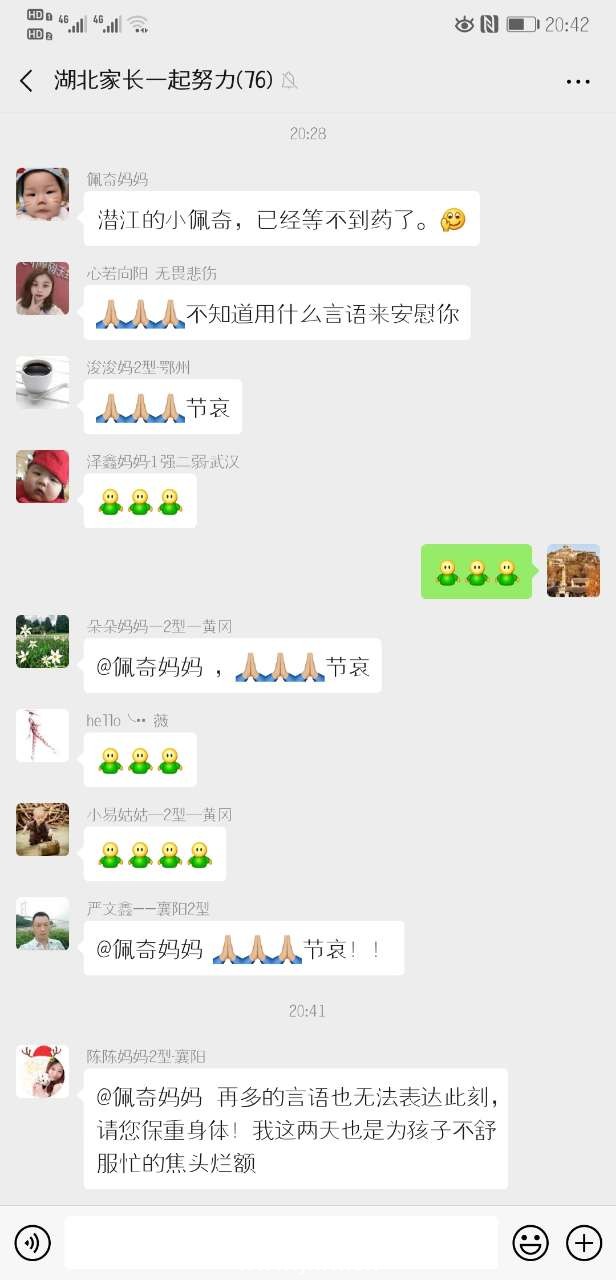Open the group chat's three-dot menu
The width and height of the screenshot is (616, 1280).
click(578, 82)
